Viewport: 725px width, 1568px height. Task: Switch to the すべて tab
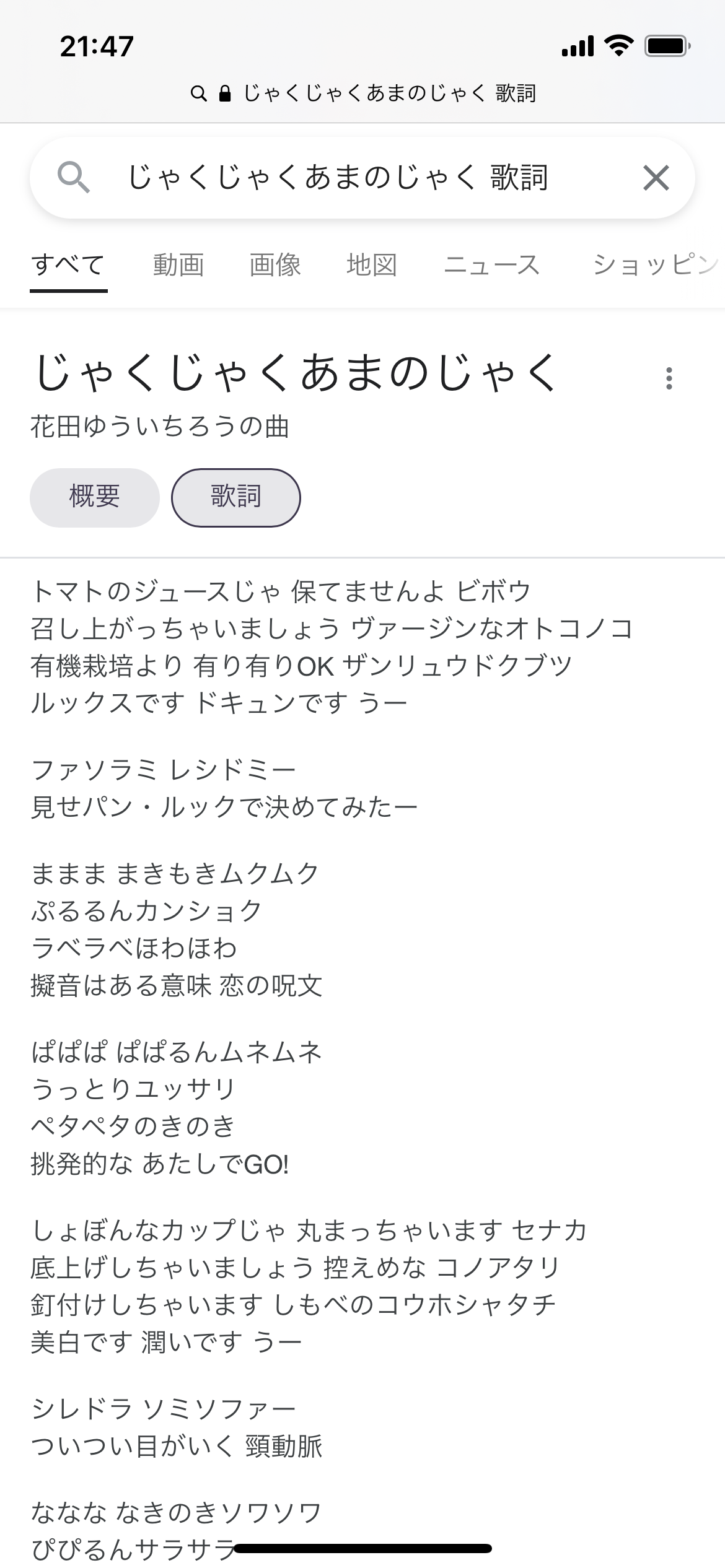tap(68, 265)
